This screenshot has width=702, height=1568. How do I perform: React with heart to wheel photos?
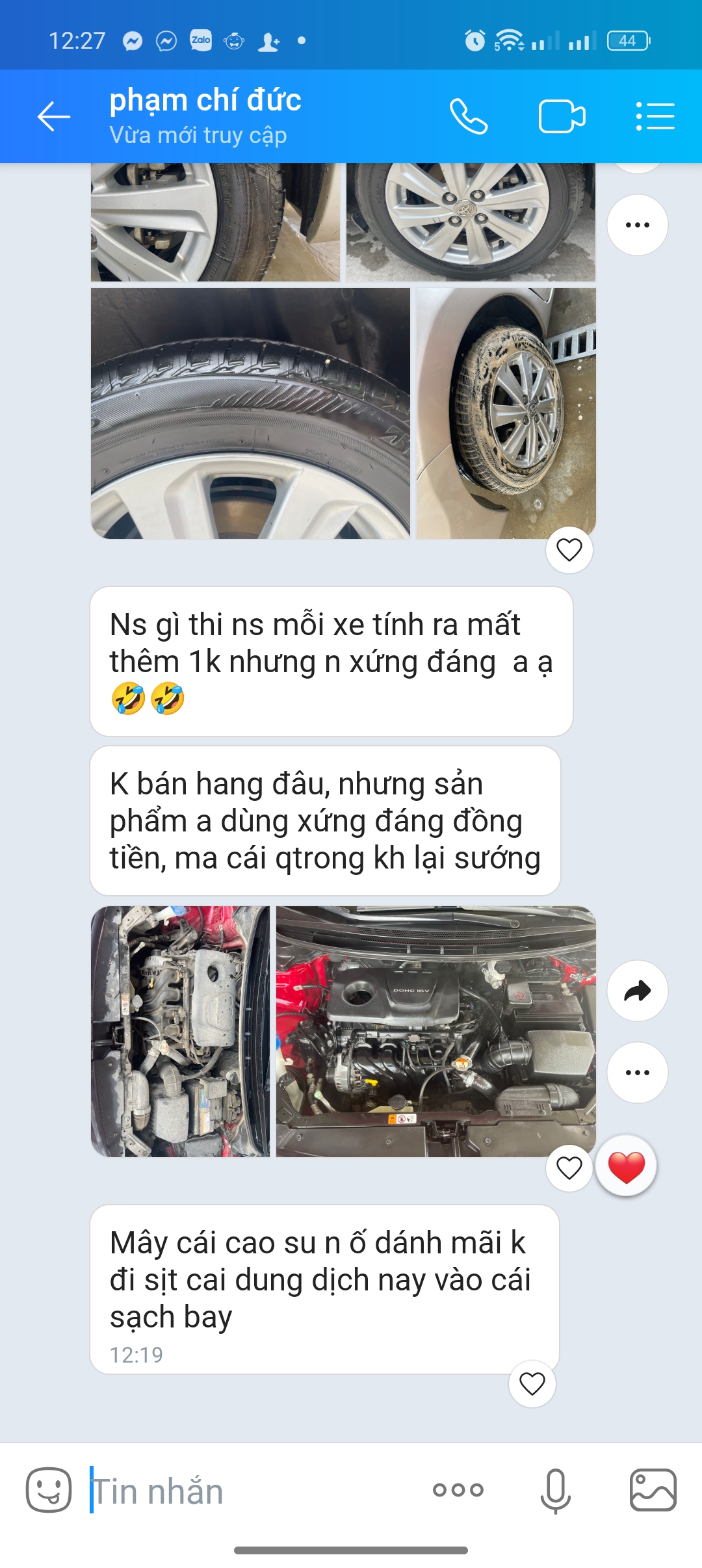[569, 550]
